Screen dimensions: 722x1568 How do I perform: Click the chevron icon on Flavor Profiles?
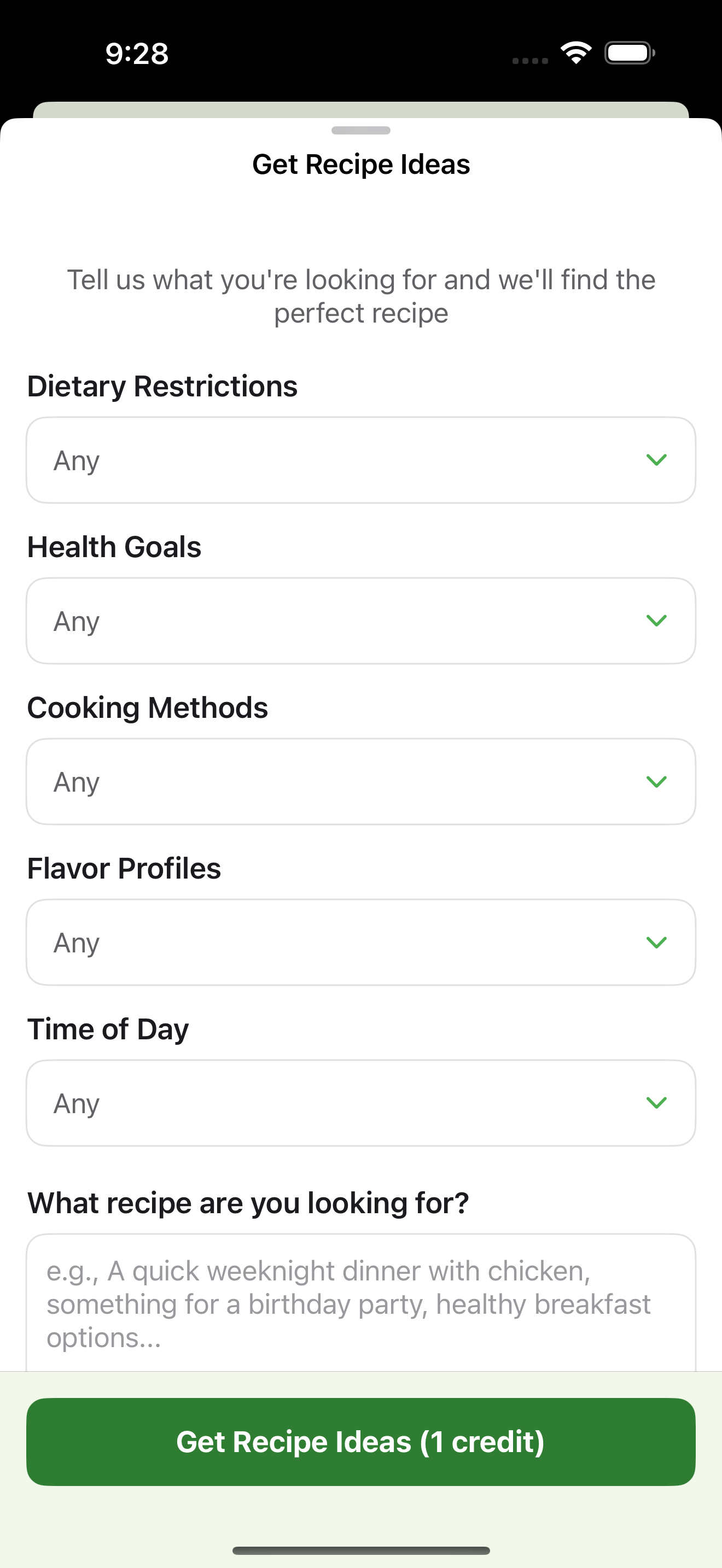[657, 942]
